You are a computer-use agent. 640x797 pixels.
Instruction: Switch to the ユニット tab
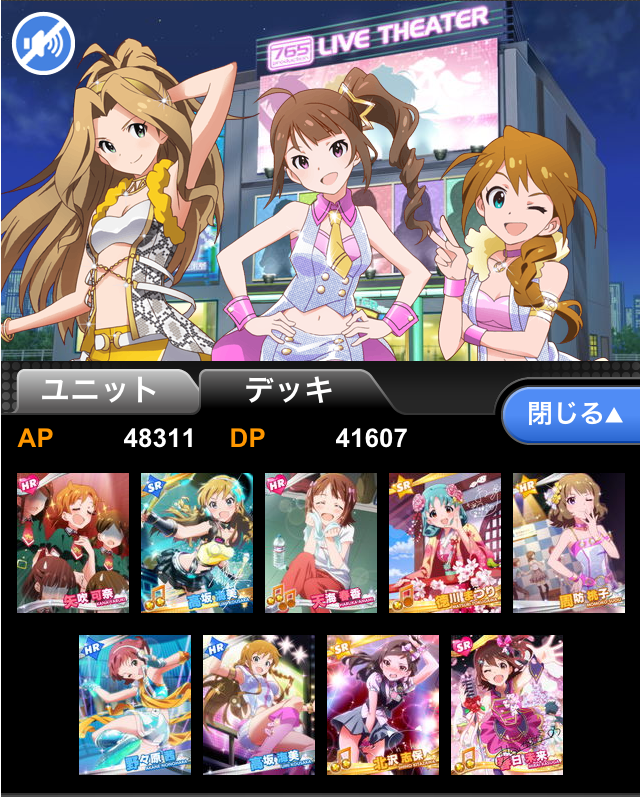101,391
